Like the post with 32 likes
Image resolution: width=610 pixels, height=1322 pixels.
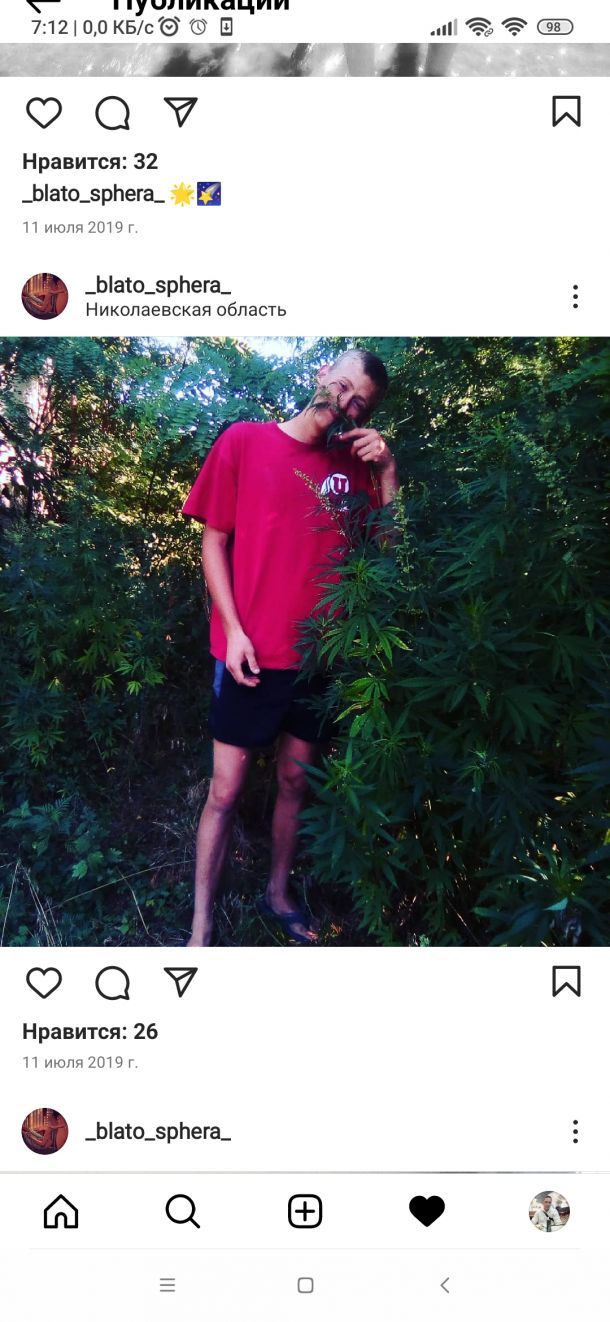44,113
